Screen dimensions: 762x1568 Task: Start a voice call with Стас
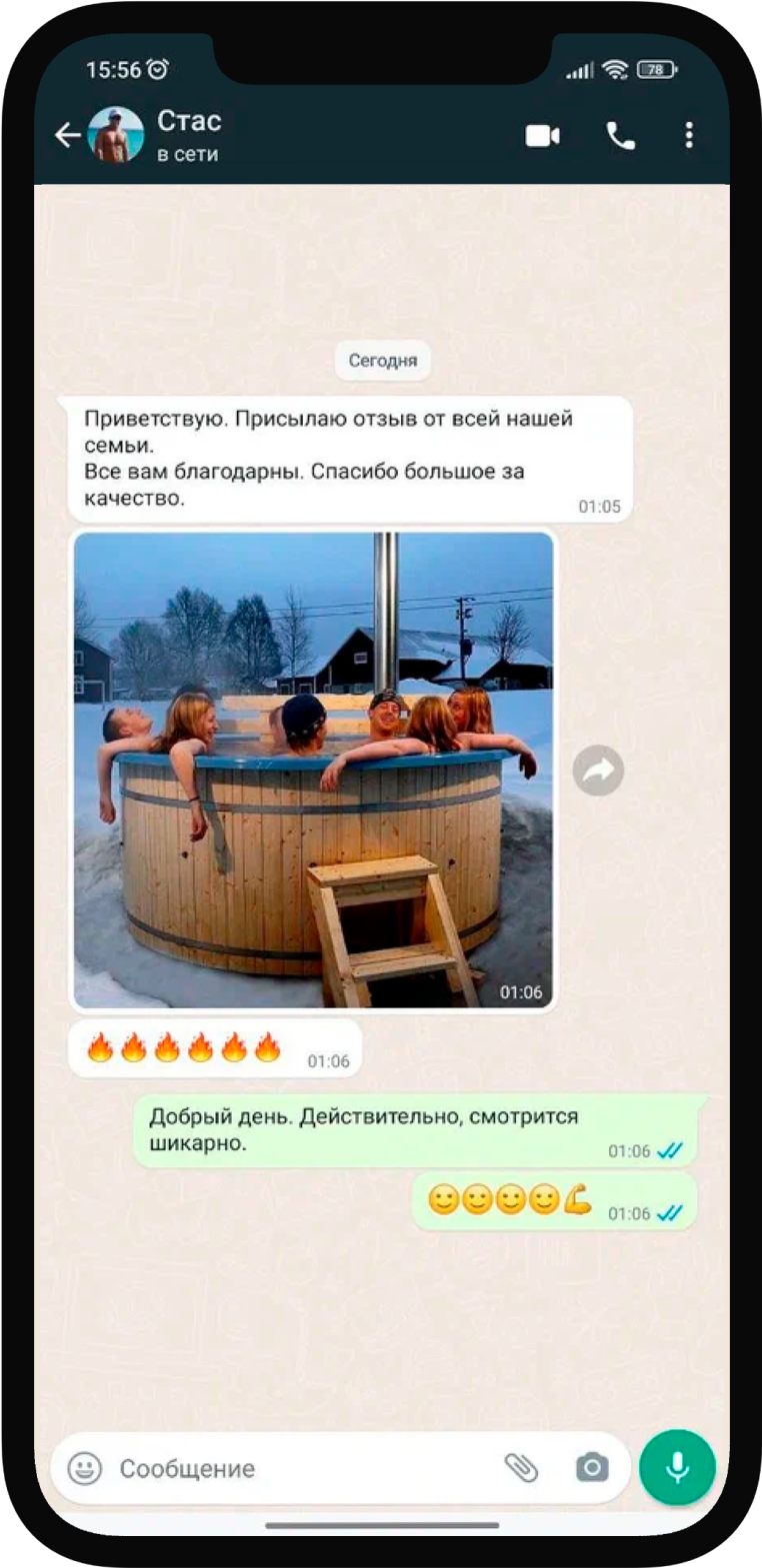(621, 136)
